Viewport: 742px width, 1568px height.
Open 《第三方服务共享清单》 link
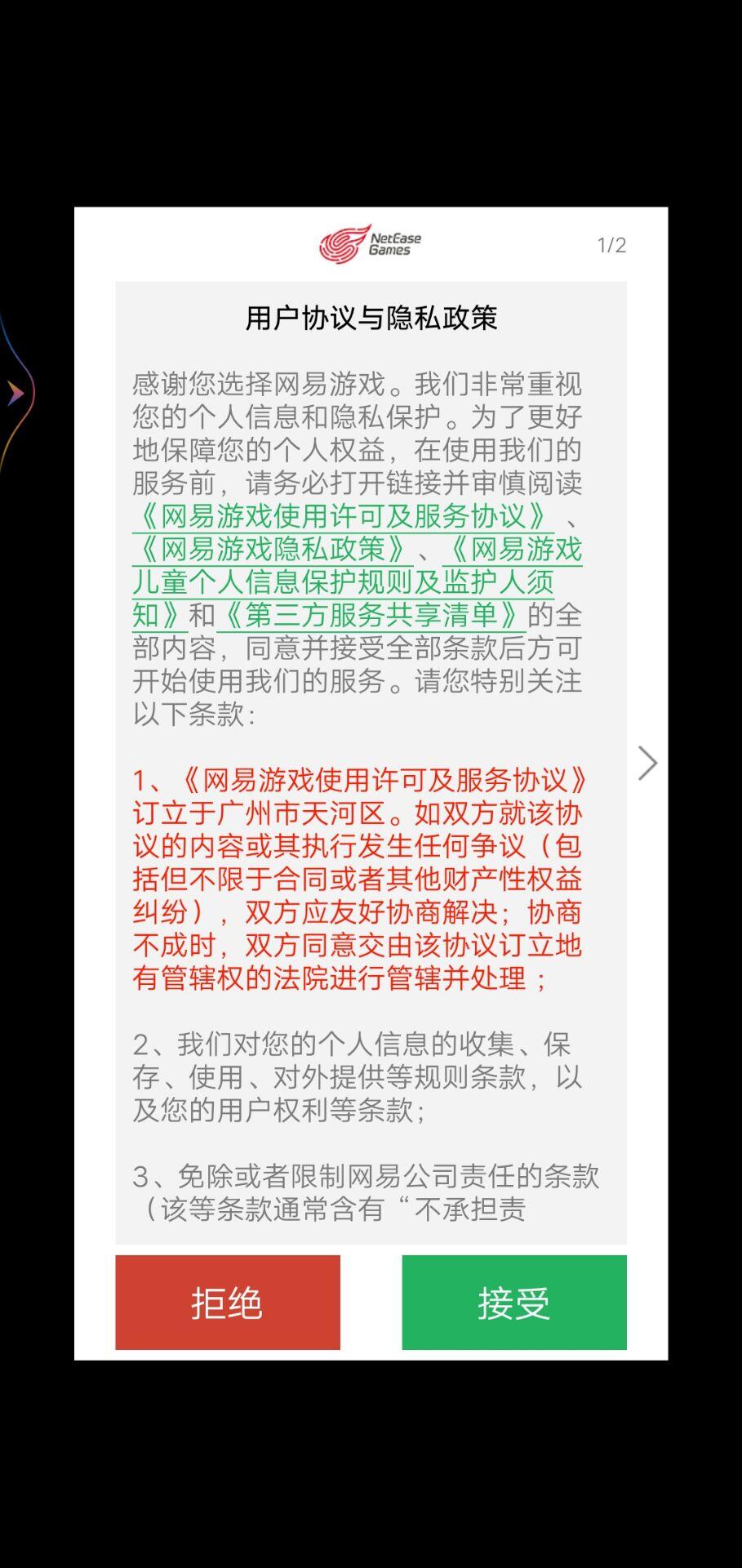(371, 615)
